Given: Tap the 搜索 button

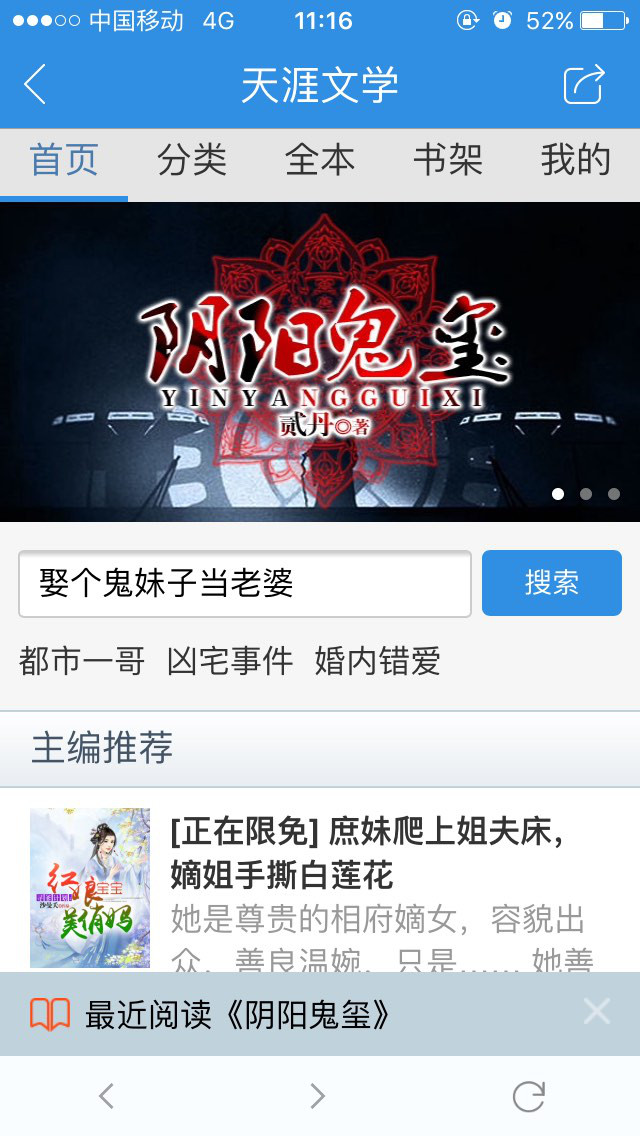Looking at the screenshot, I should point(552,583).
